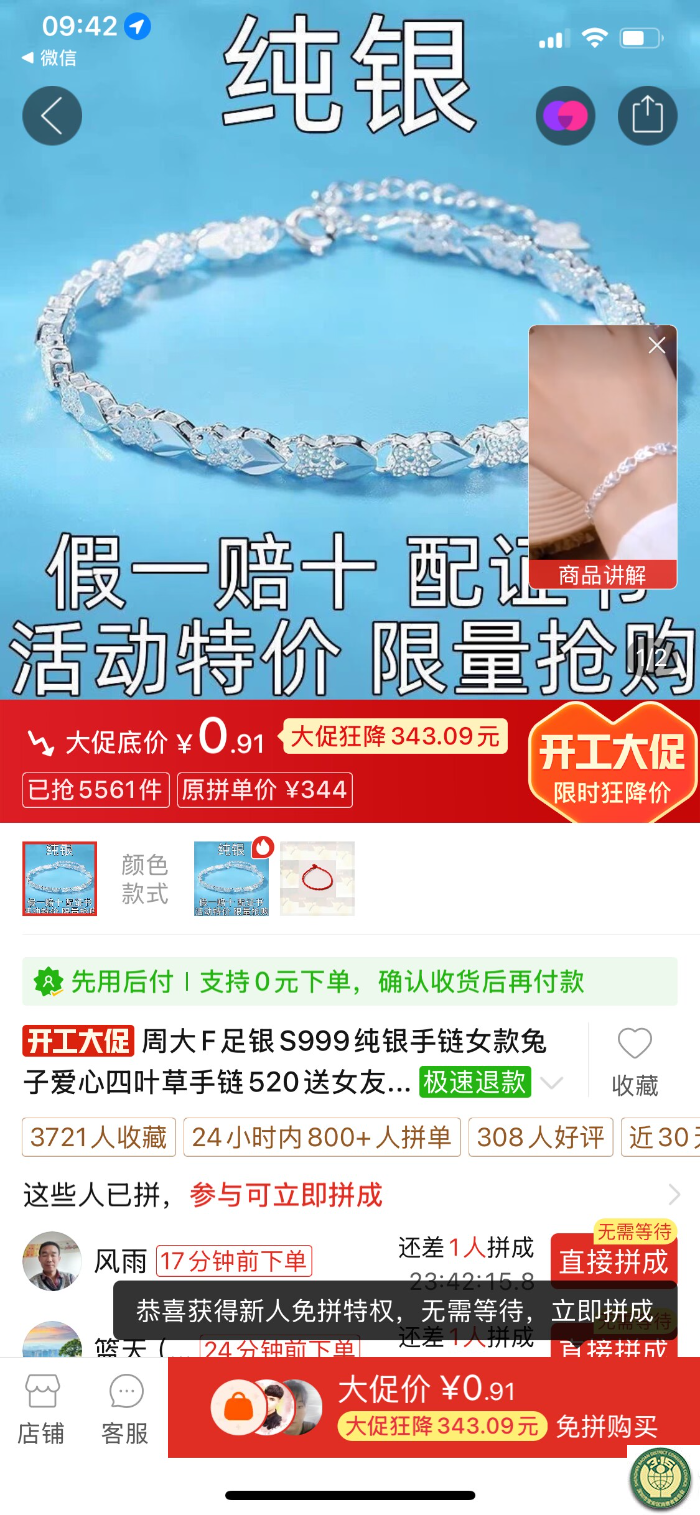Open the 店铺 store page
The height and width of the screenshot is (1515, 700).
click(41, 1408)
